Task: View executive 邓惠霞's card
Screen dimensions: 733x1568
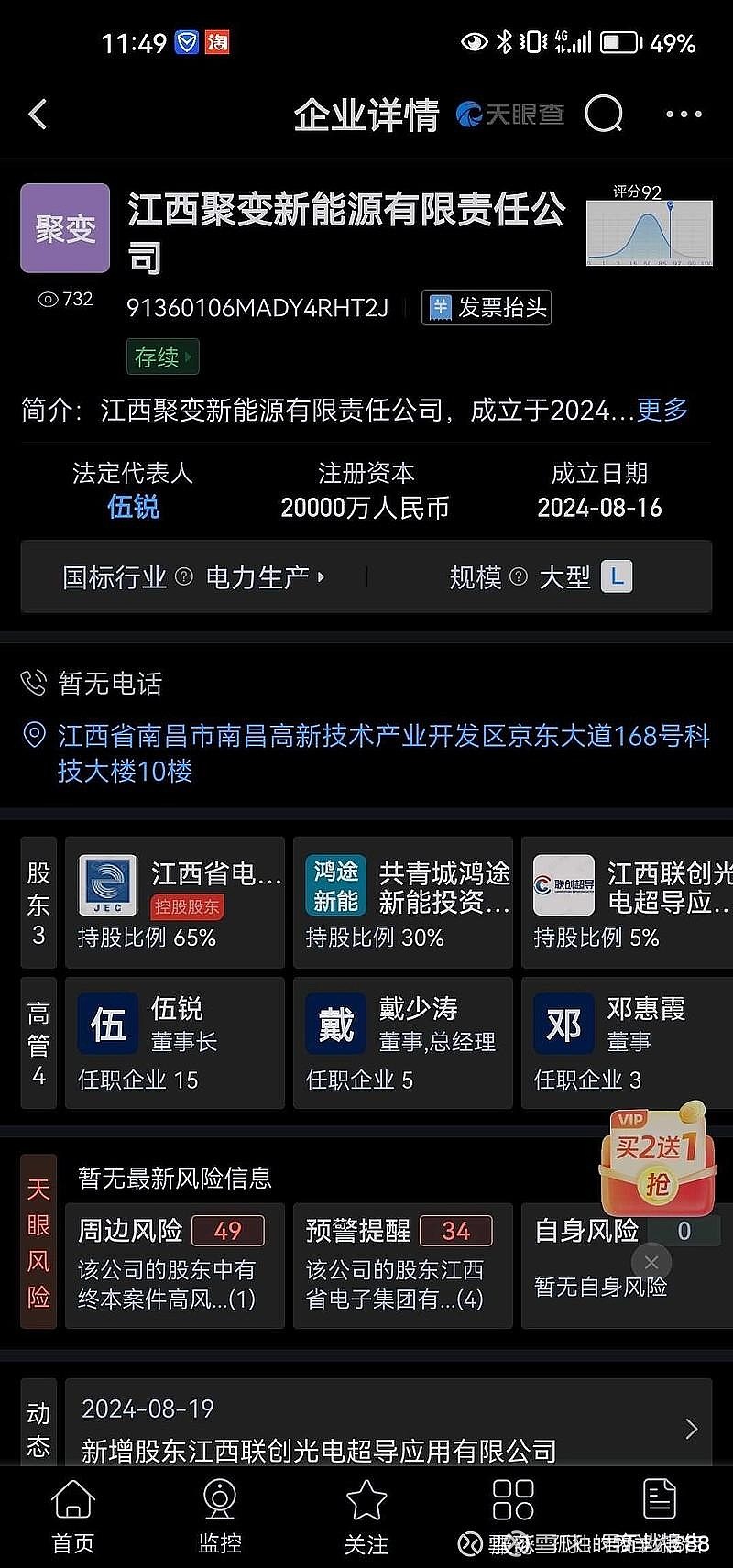Action: pyautogui.click(x=627, y=1043)
